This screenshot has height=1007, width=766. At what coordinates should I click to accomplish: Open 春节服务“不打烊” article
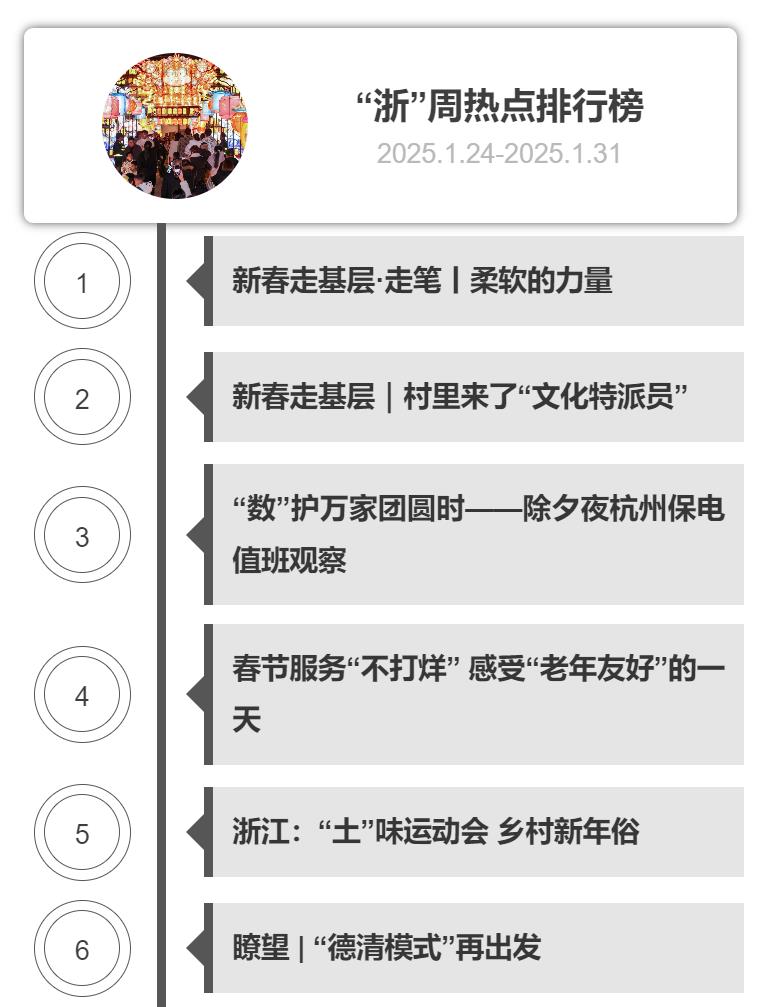pyautogui.click(x=478, y=695)
